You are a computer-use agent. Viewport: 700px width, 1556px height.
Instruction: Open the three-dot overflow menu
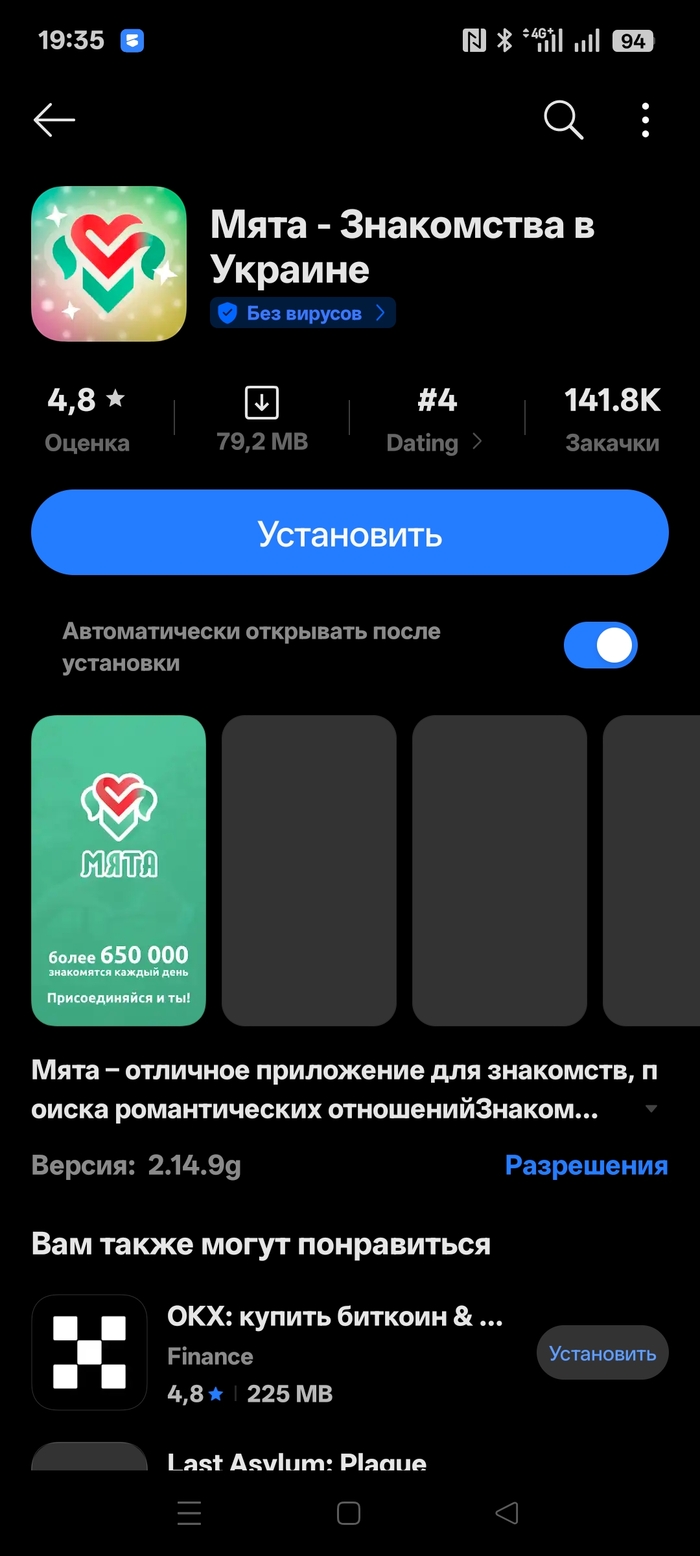coord(645,120)
